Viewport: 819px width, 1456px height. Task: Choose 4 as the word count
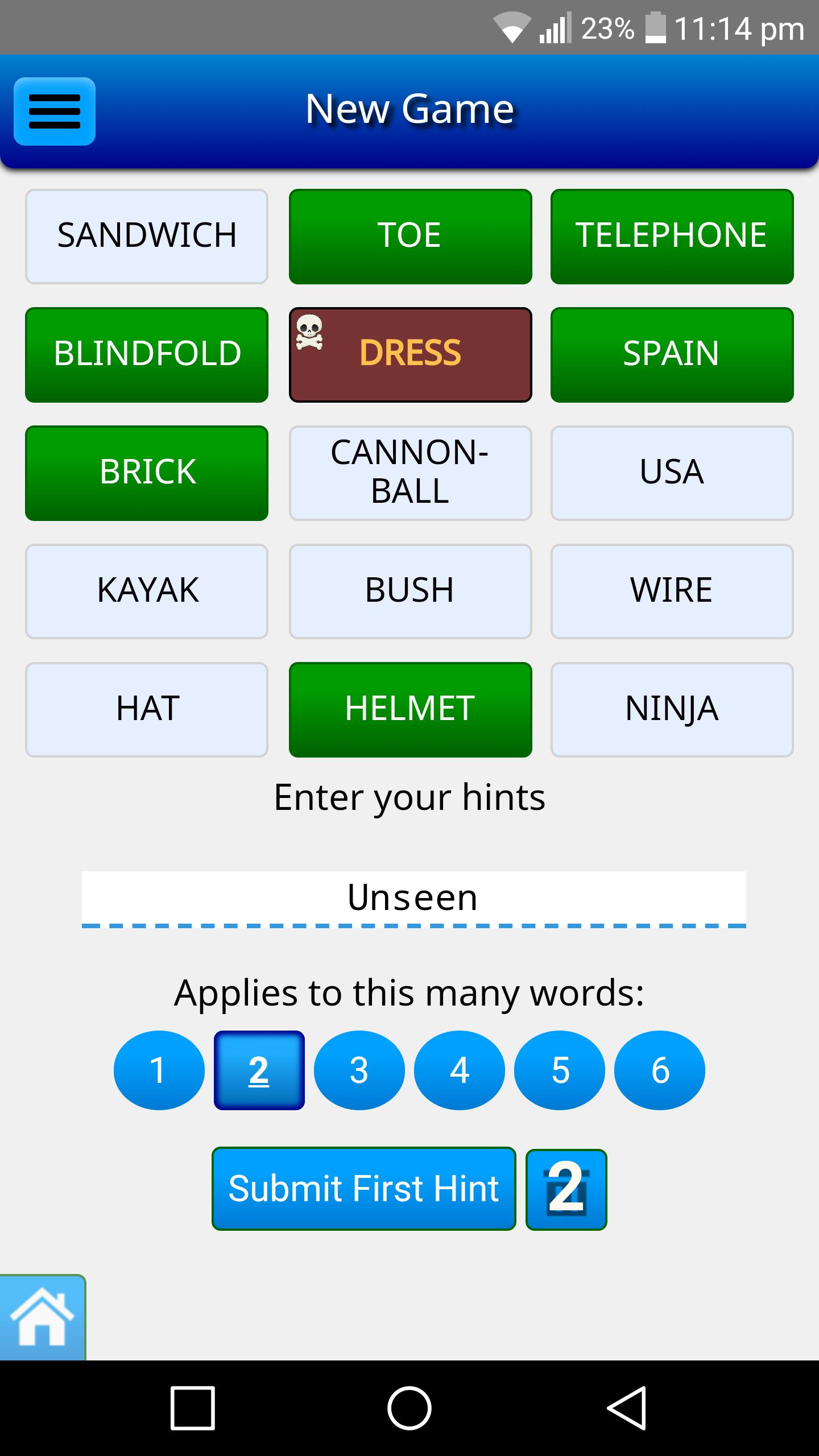coord(459,1070)
